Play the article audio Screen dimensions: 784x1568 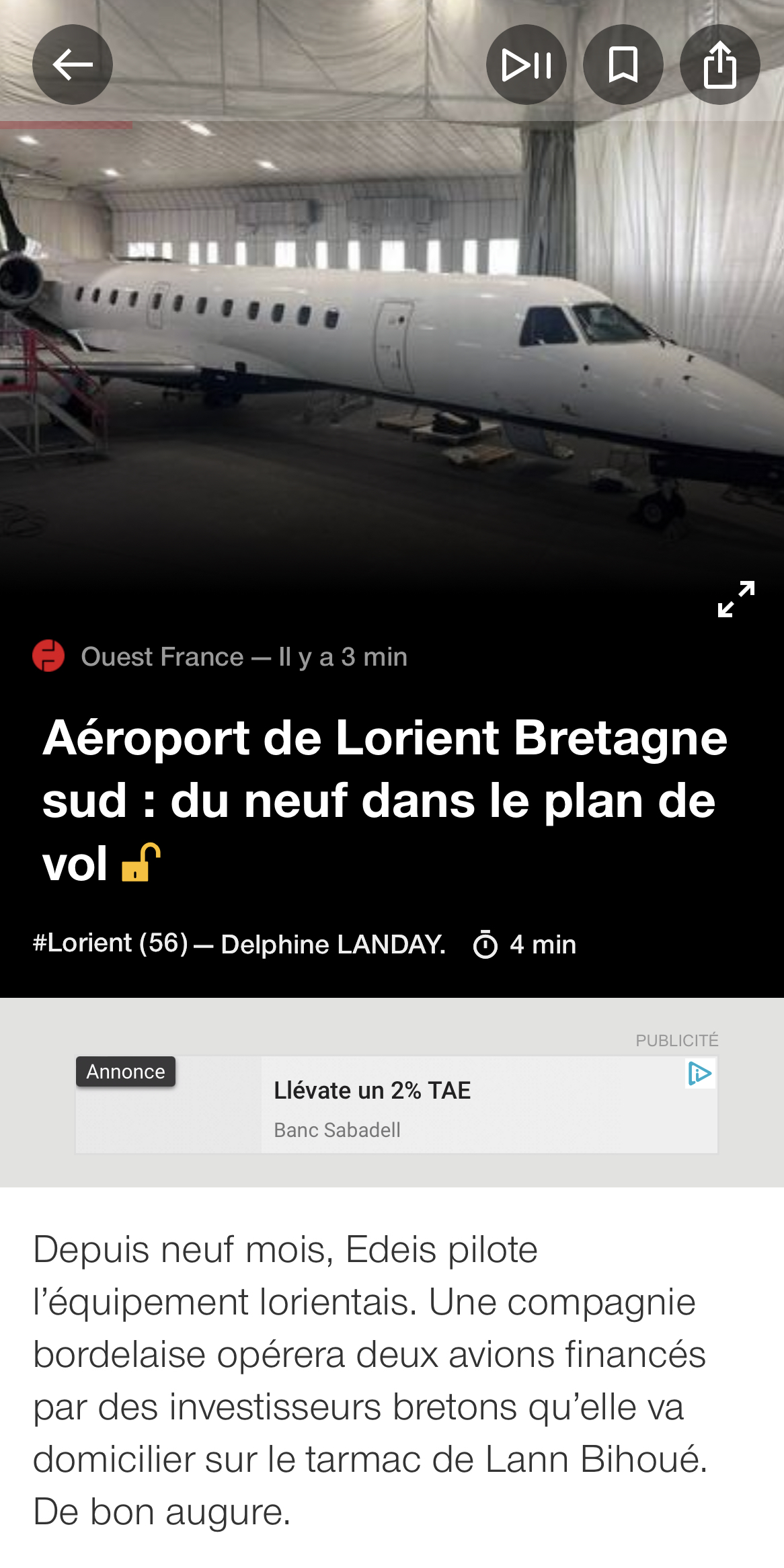[526, 65]
